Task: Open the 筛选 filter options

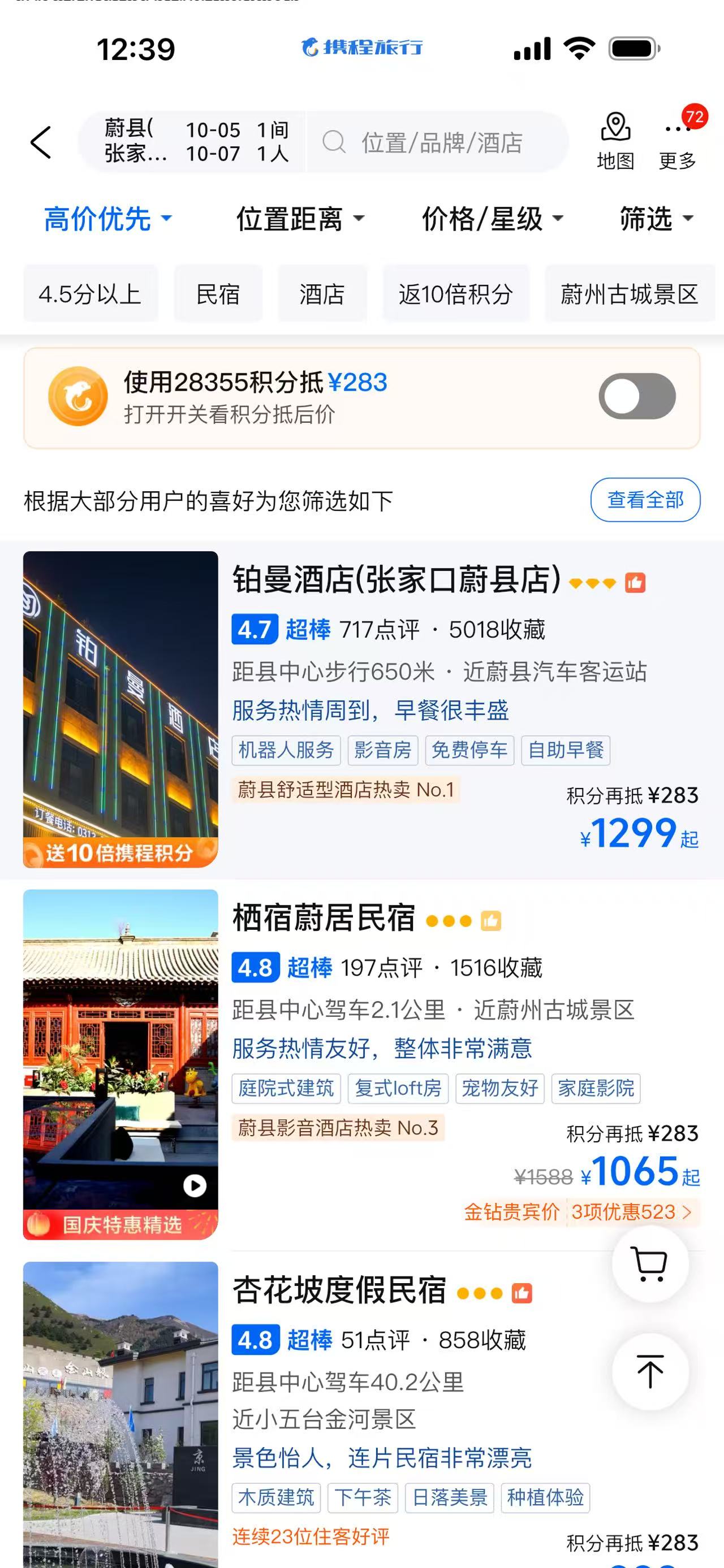Action: tap(657, 219)
